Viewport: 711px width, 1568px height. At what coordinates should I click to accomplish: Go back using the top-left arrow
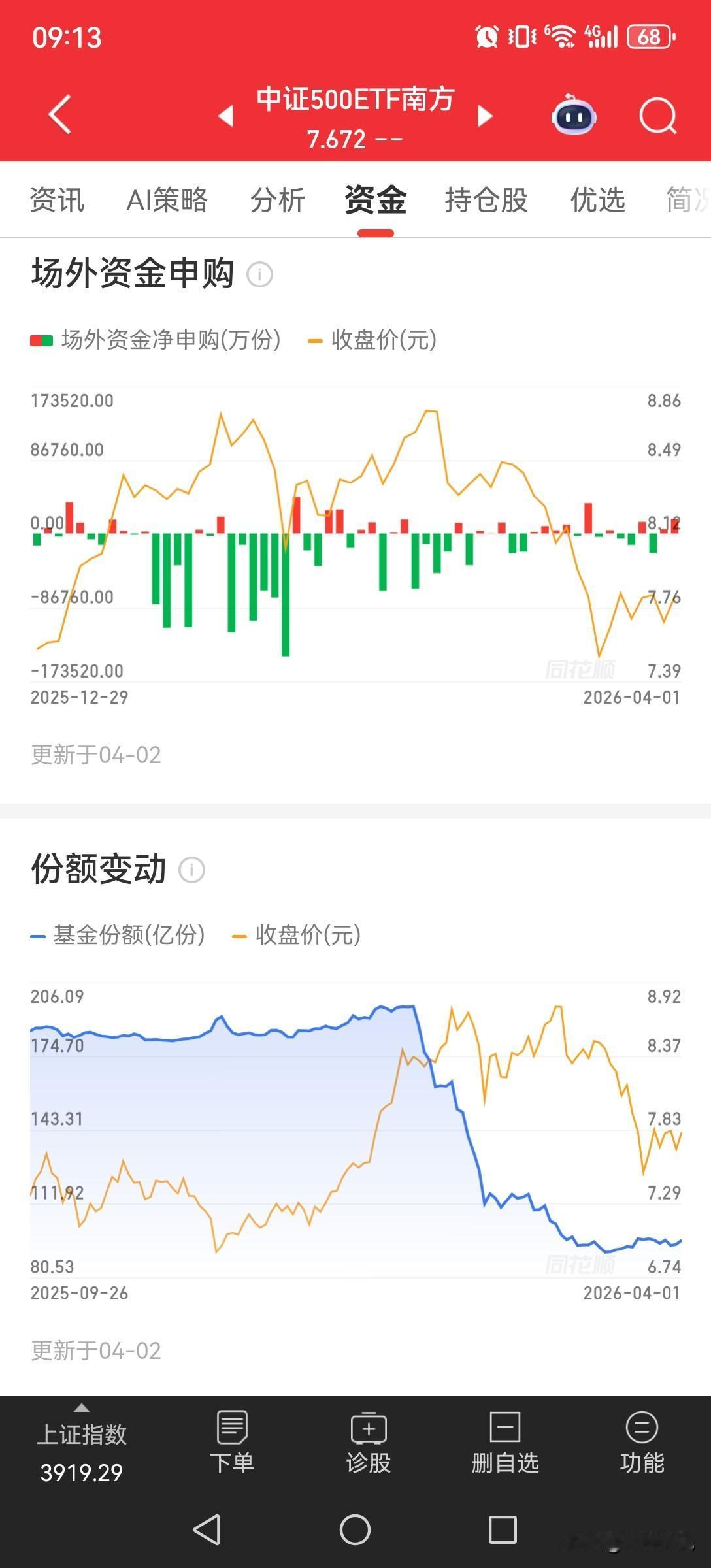[x=59, y=115]
